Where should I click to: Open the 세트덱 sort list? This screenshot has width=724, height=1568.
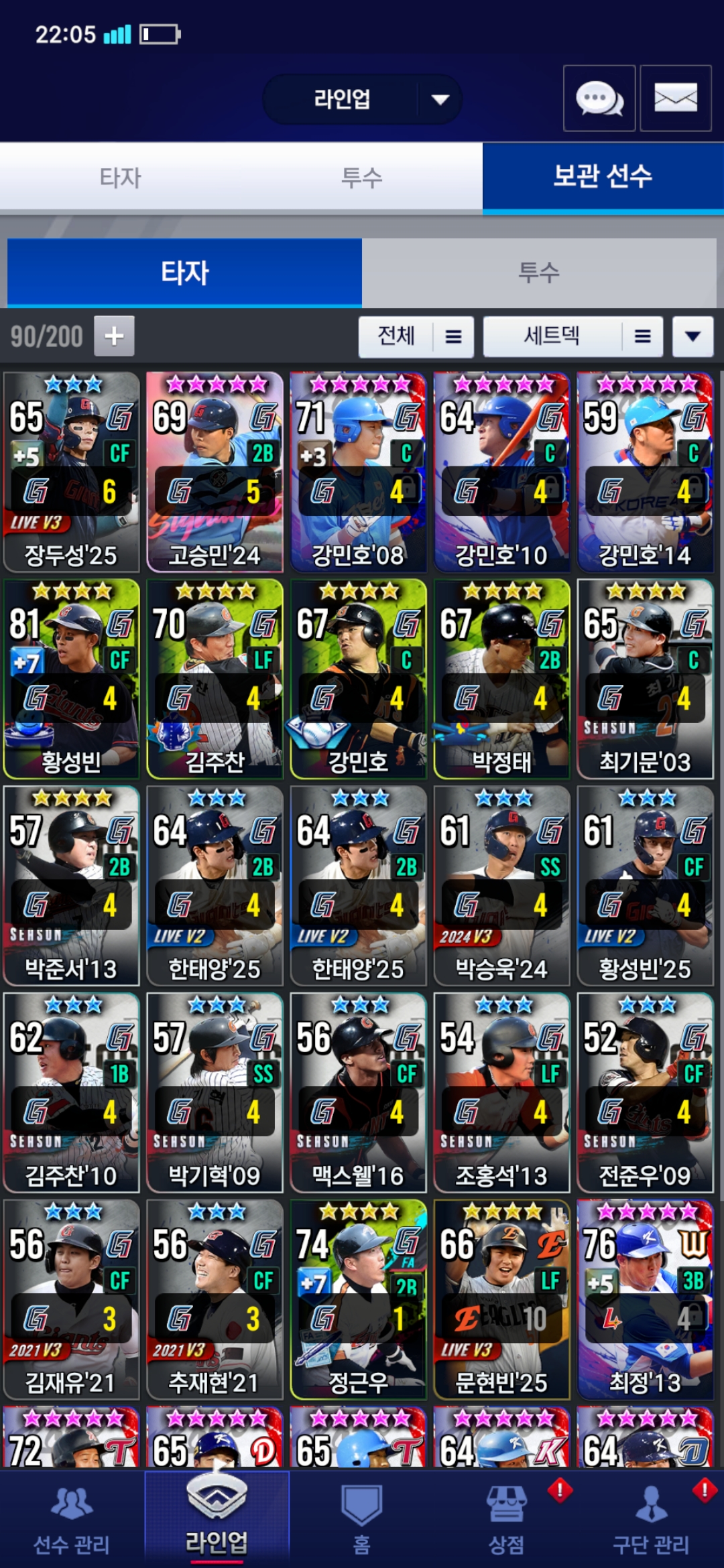[573, 336]
